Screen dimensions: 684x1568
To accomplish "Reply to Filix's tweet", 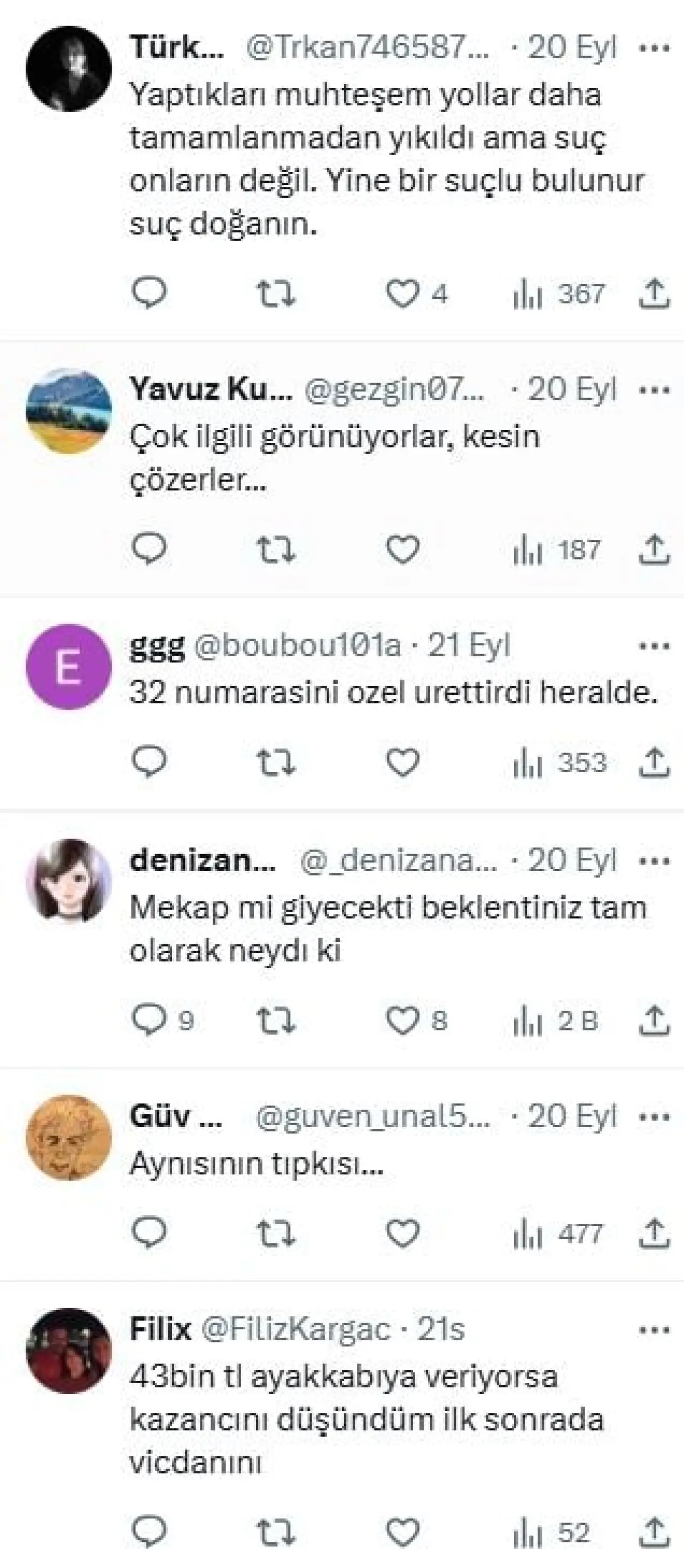I will coord(149,1532).
